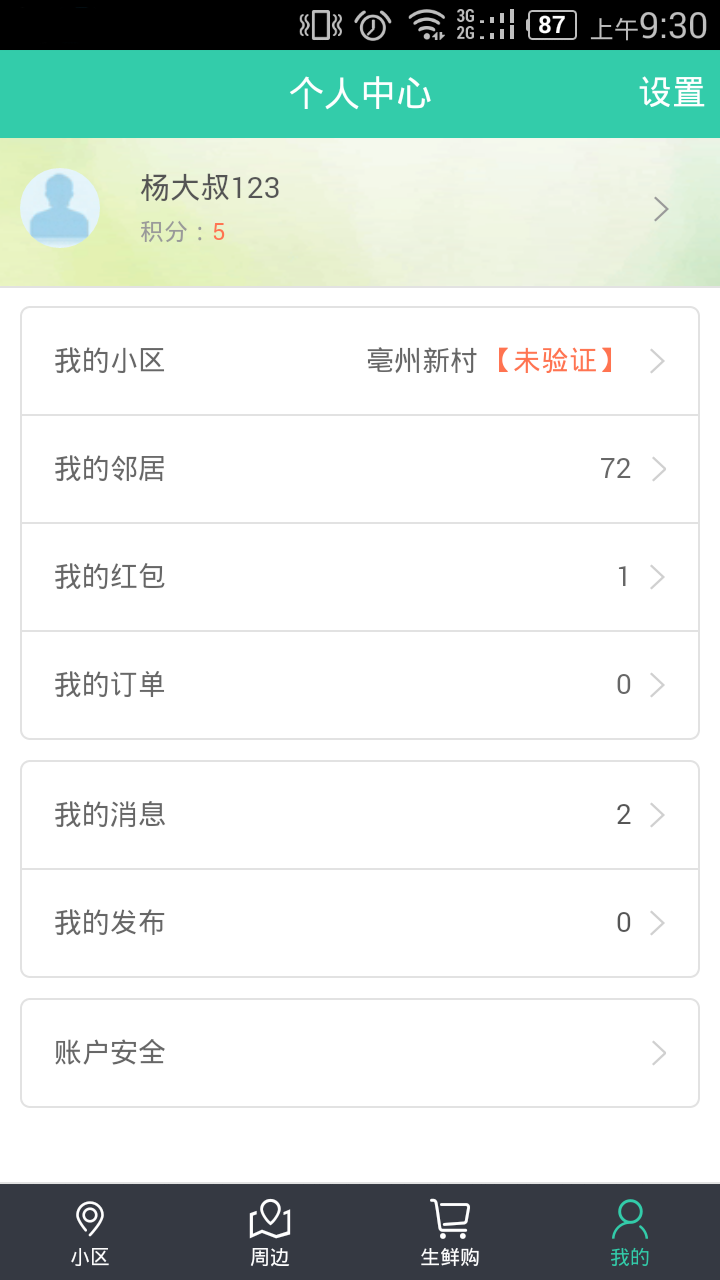Switch to the 小区 tab
Screen dimensions: 720x1280
tap(90, 1233)
